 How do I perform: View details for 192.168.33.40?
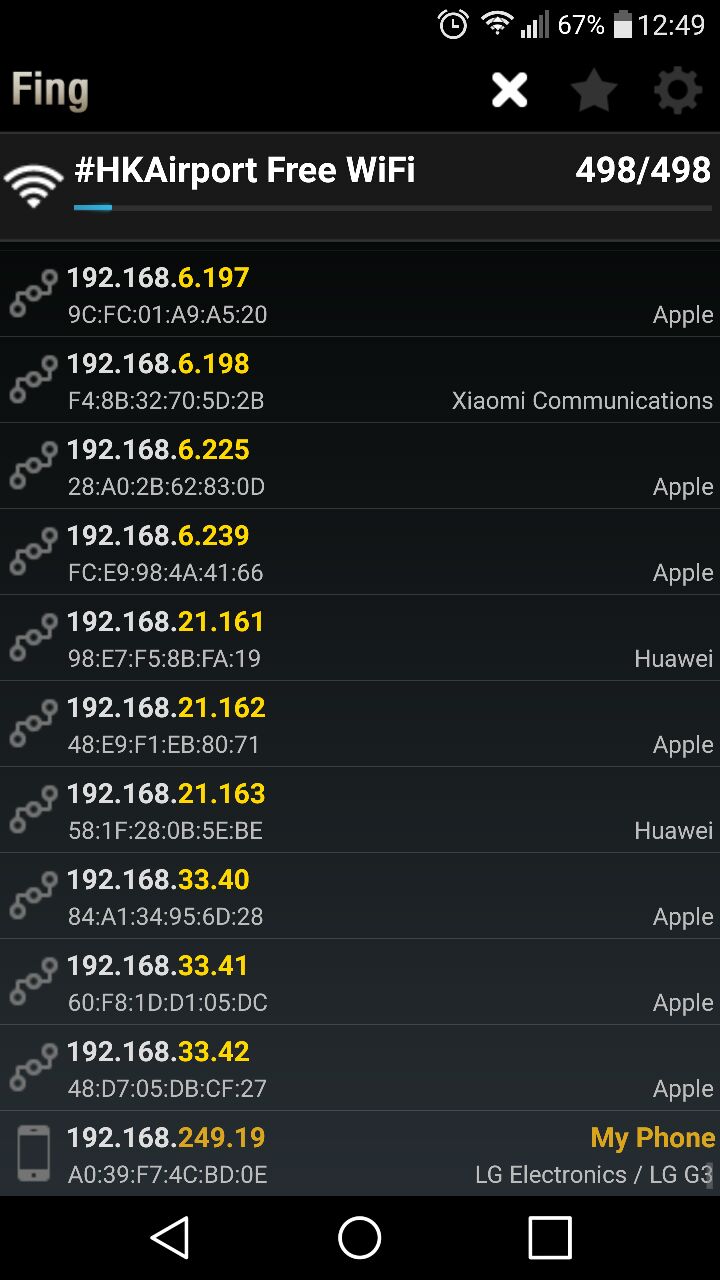tap(360, 896)
